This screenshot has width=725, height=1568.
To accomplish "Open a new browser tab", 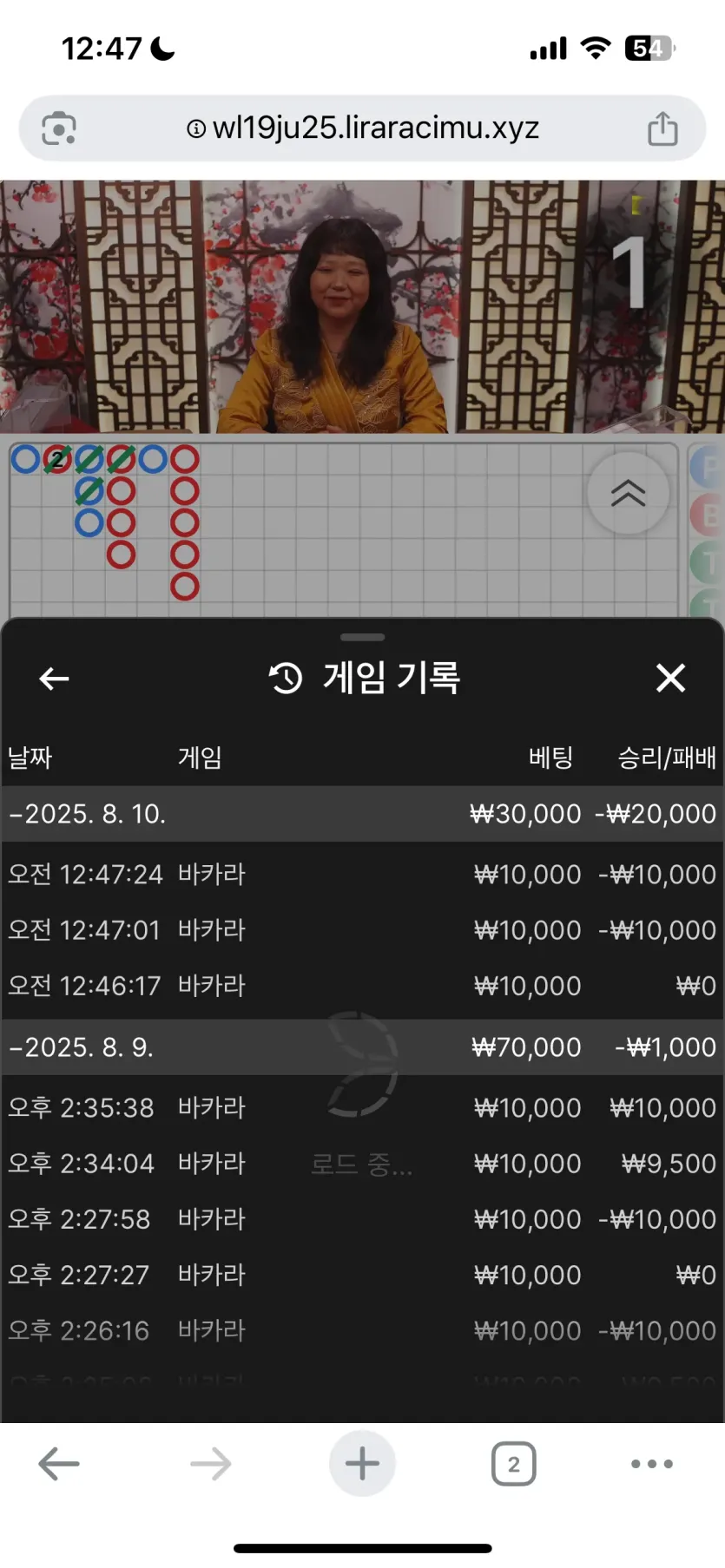I will pyautogui.click(x=362, y=1464).
